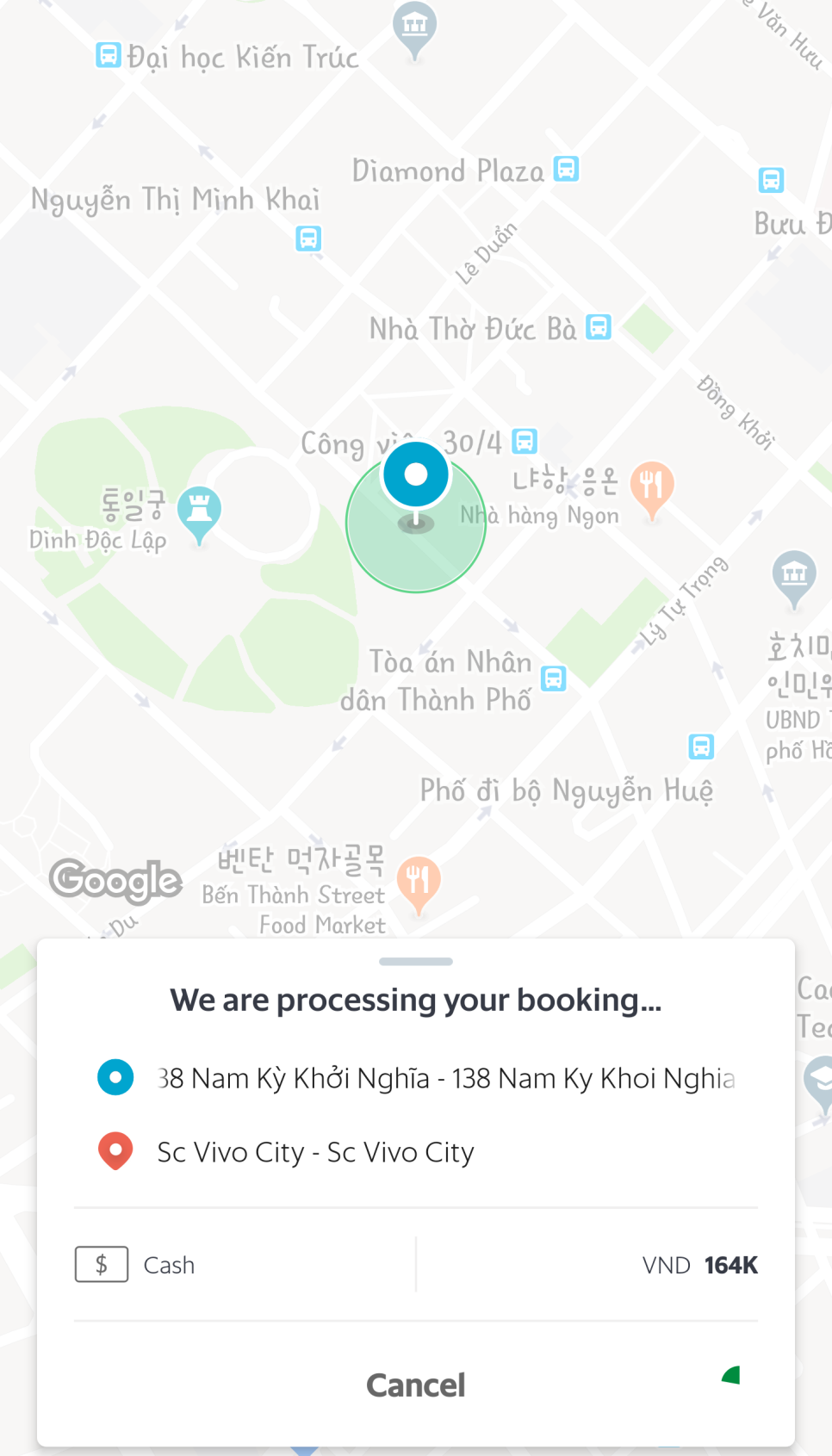Tap the Nhà hàng Ngon restaurant marker

pyautogui.click(x=652, y=489)
